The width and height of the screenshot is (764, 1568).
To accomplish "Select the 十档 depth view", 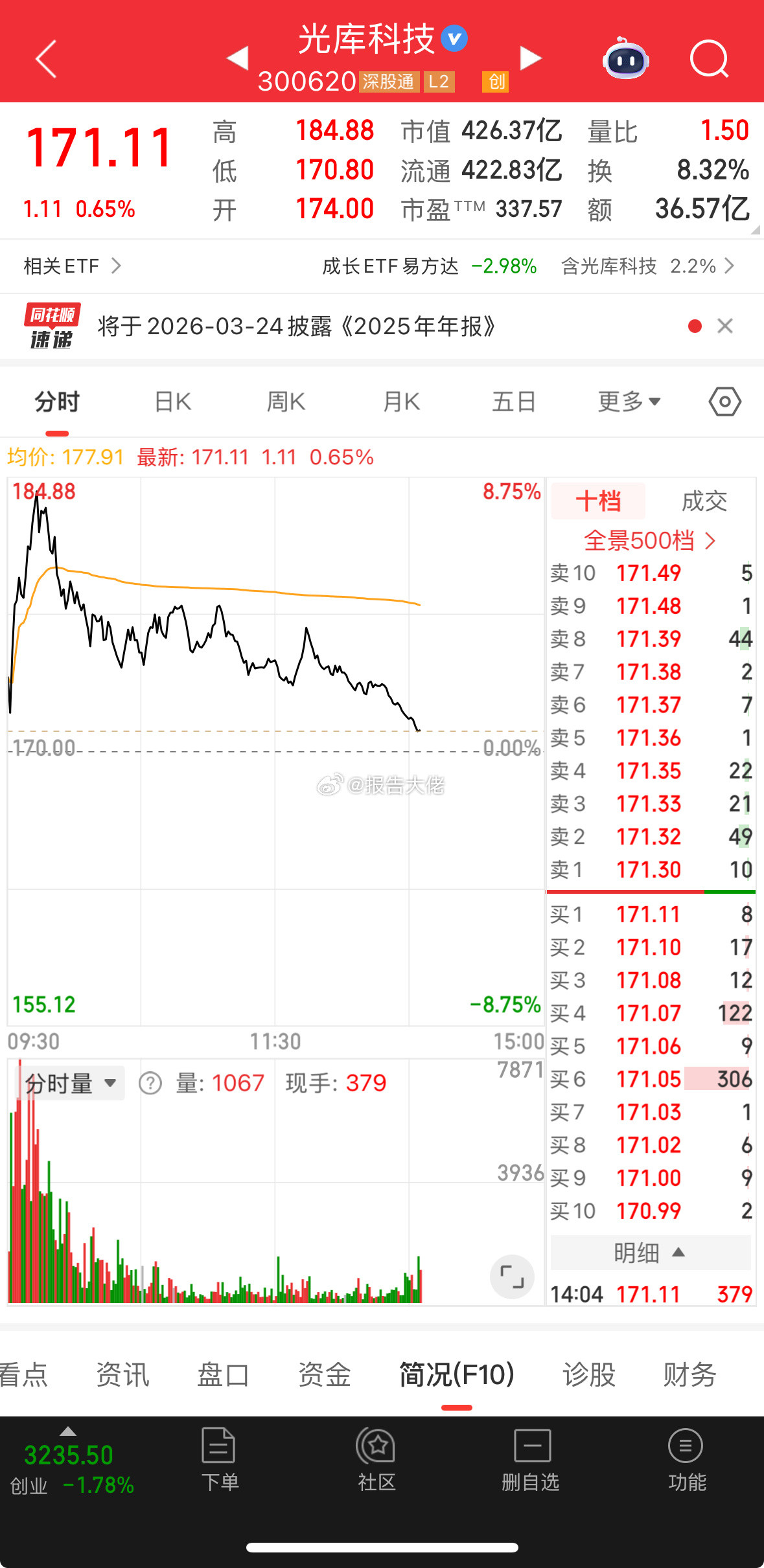I will pyautogui.click(x=597, y=500).
